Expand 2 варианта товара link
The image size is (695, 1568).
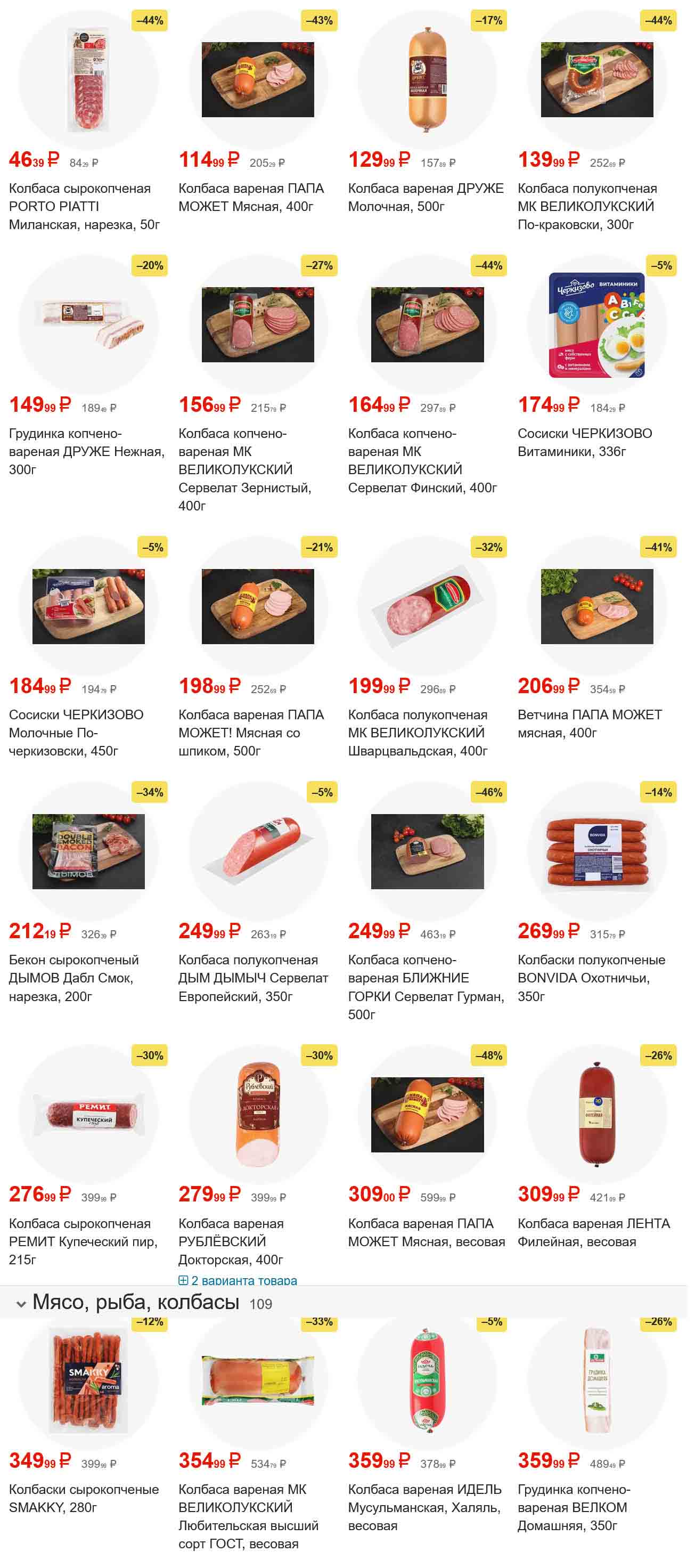(238, 1280)
